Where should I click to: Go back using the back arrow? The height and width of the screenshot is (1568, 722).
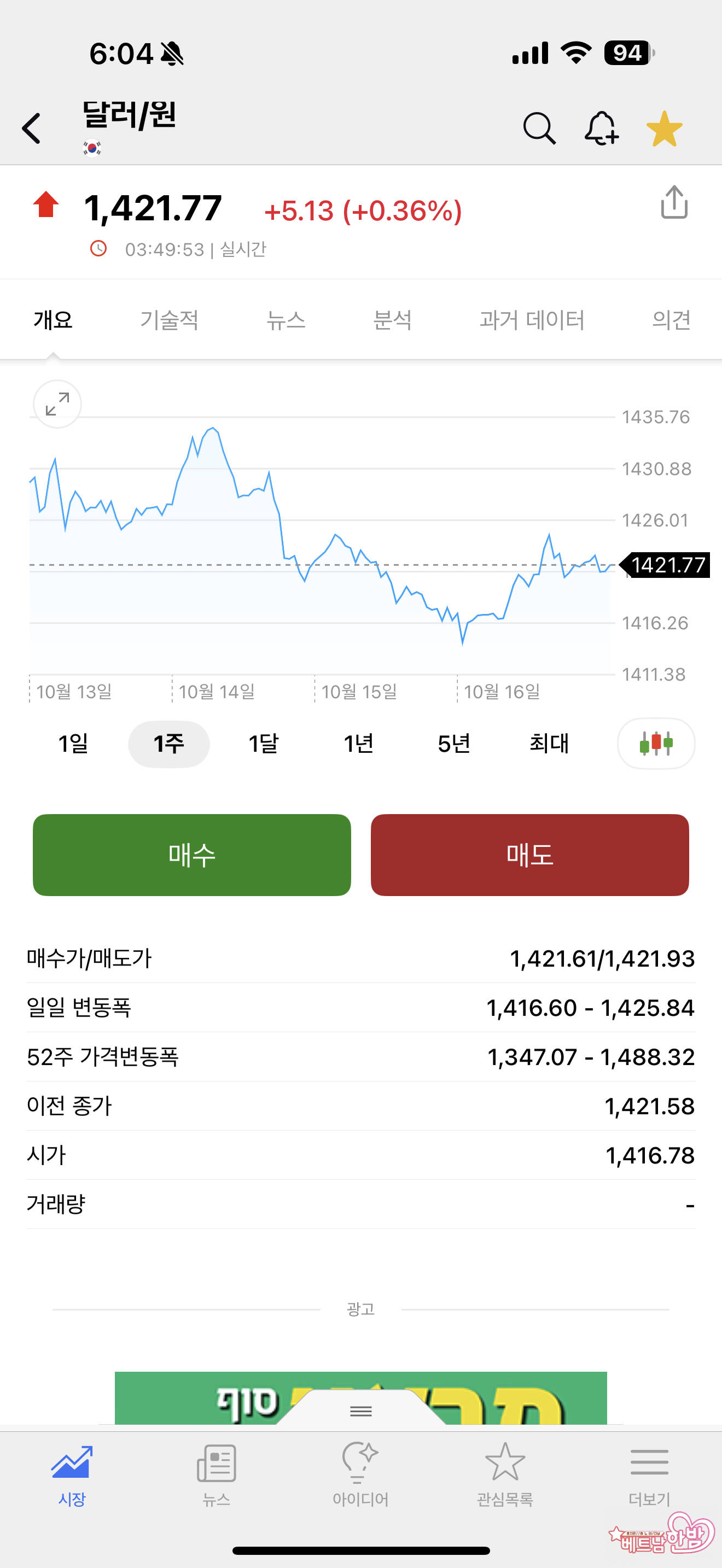coord(32,128)
